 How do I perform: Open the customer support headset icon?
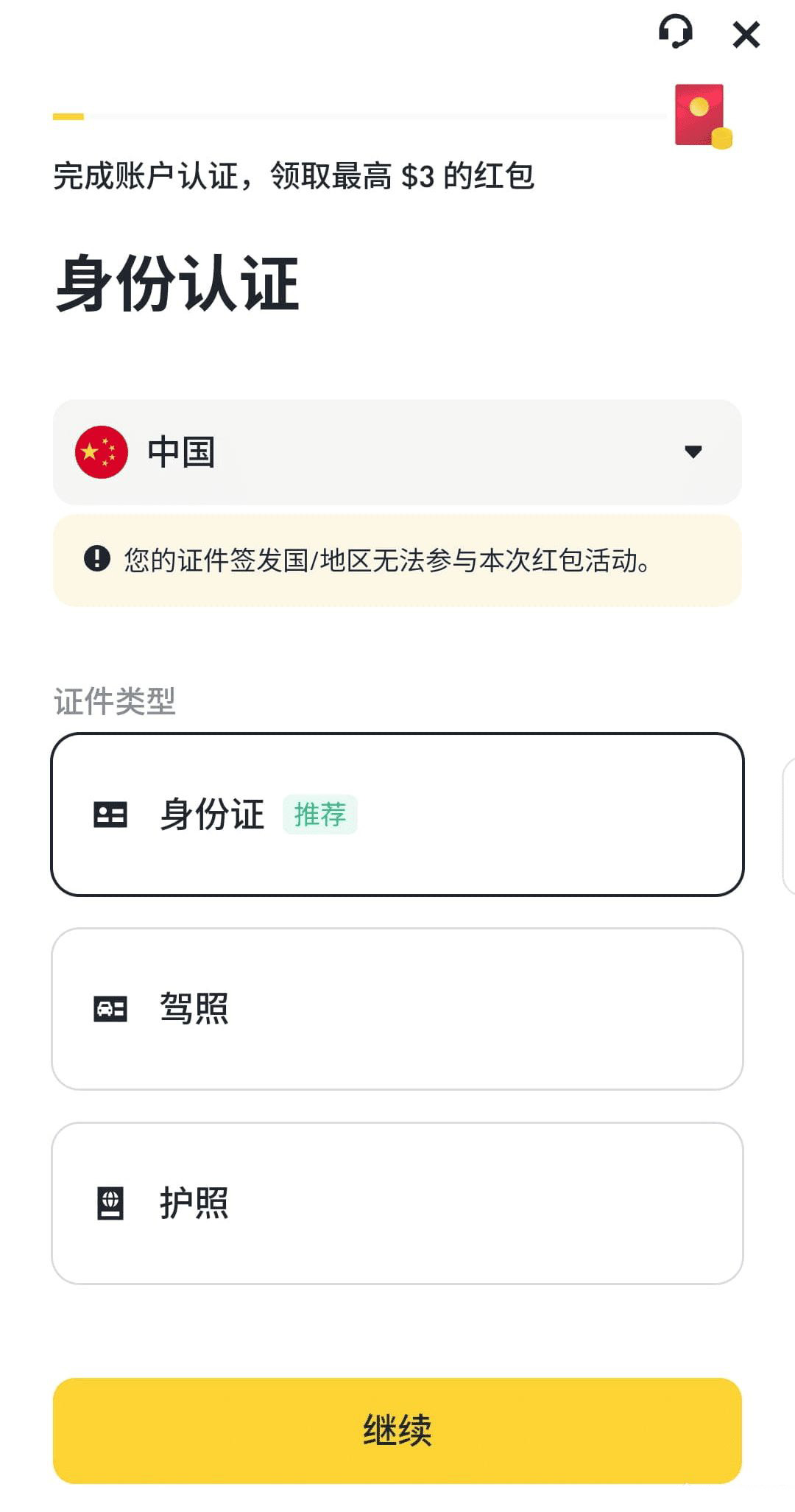coord(676,33)
